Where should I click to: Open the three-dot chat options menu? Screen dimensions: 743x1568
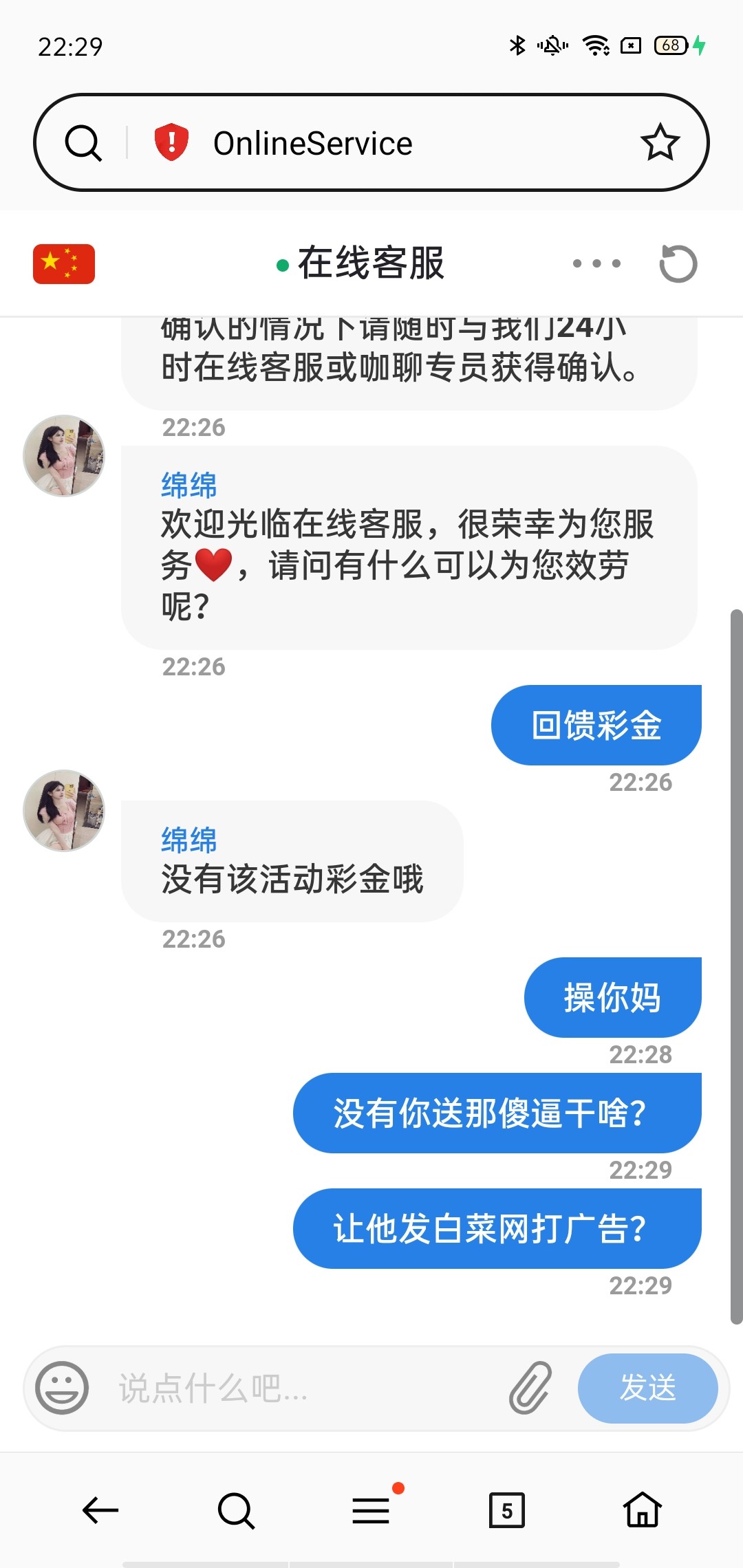coord(596,263)
